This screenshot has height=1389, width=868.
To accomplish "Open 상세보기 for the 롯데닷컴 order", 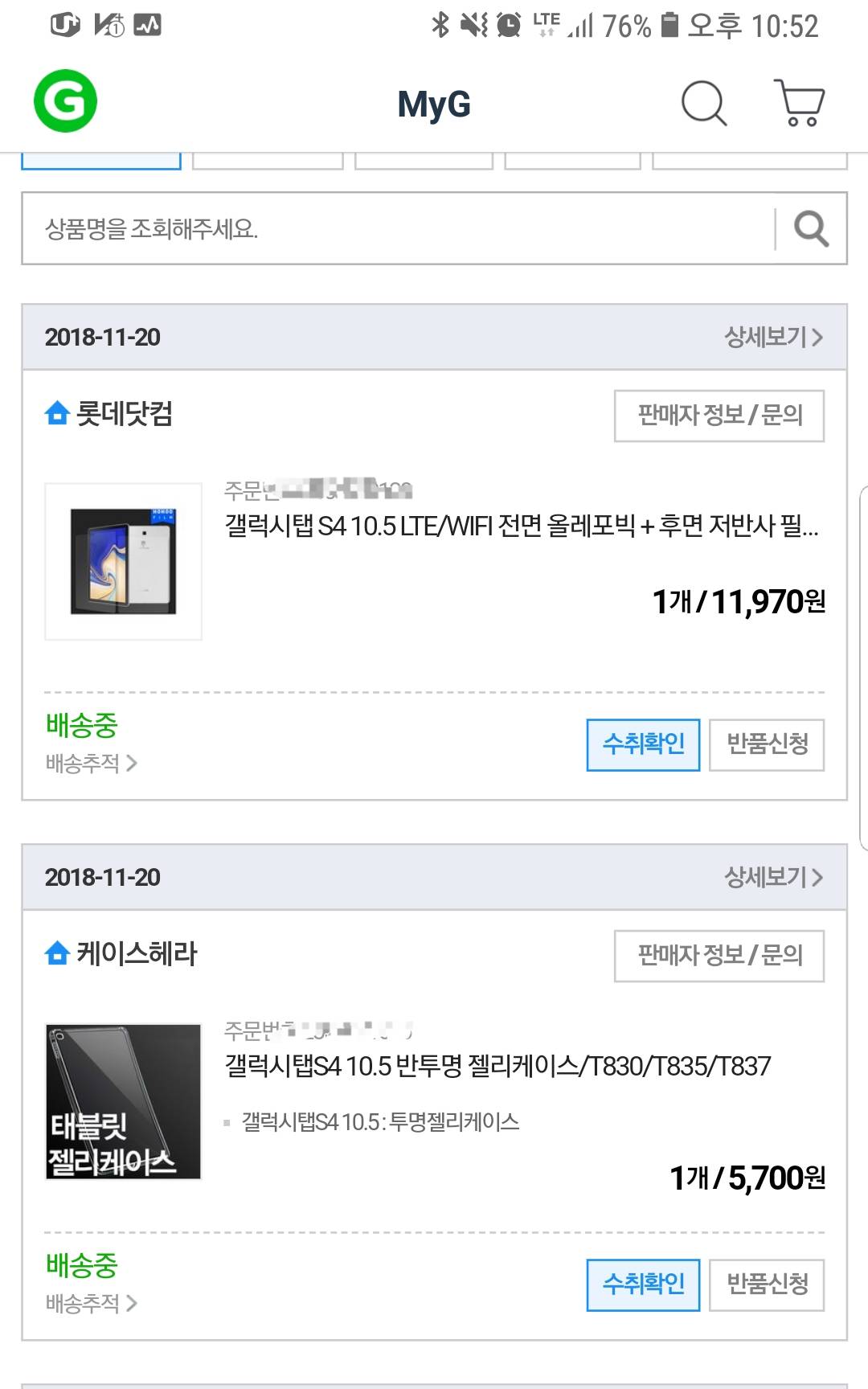I will click(773, 337).
